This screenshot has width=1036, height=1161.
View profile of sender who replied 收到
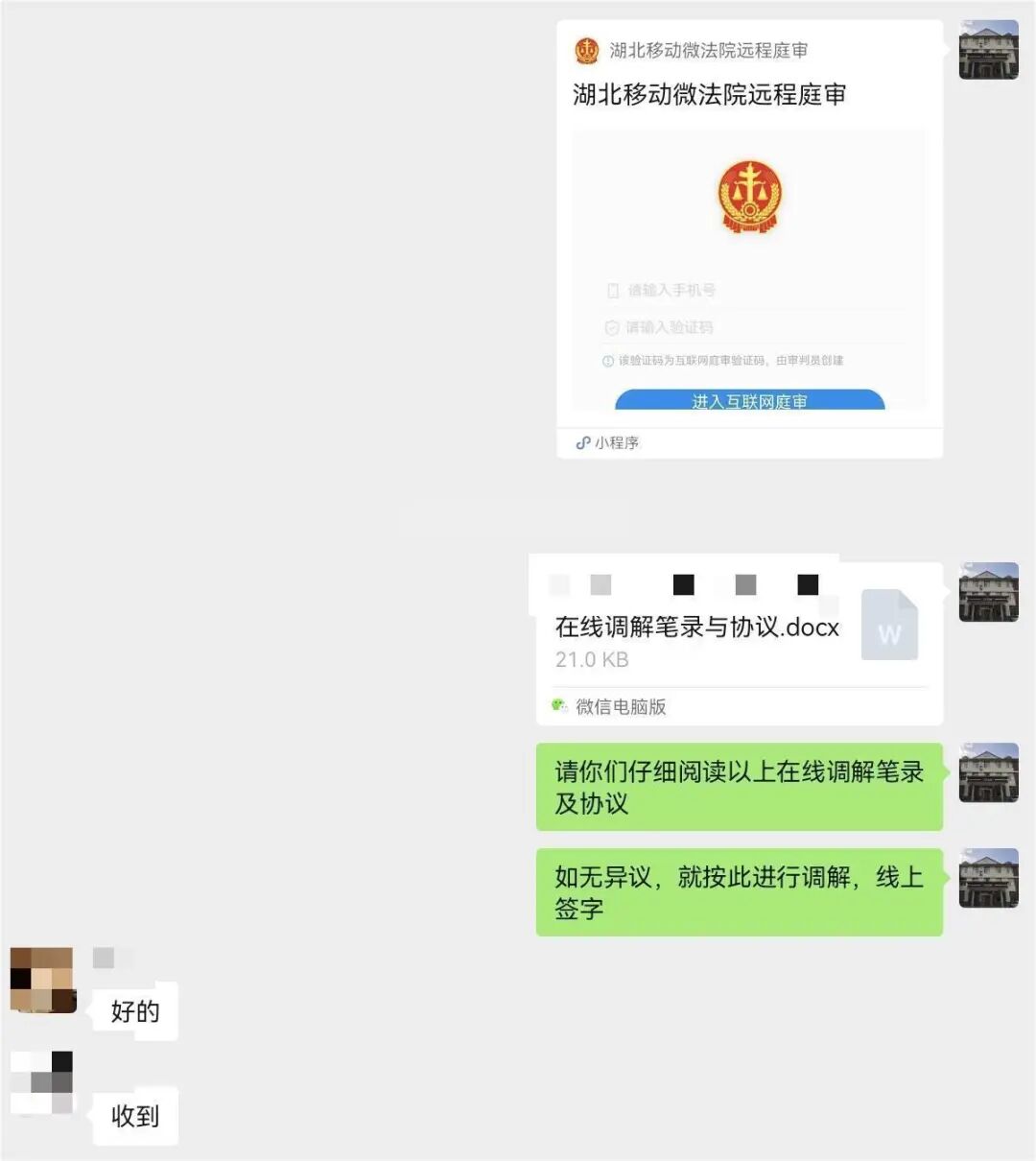tap(42, 1083)
